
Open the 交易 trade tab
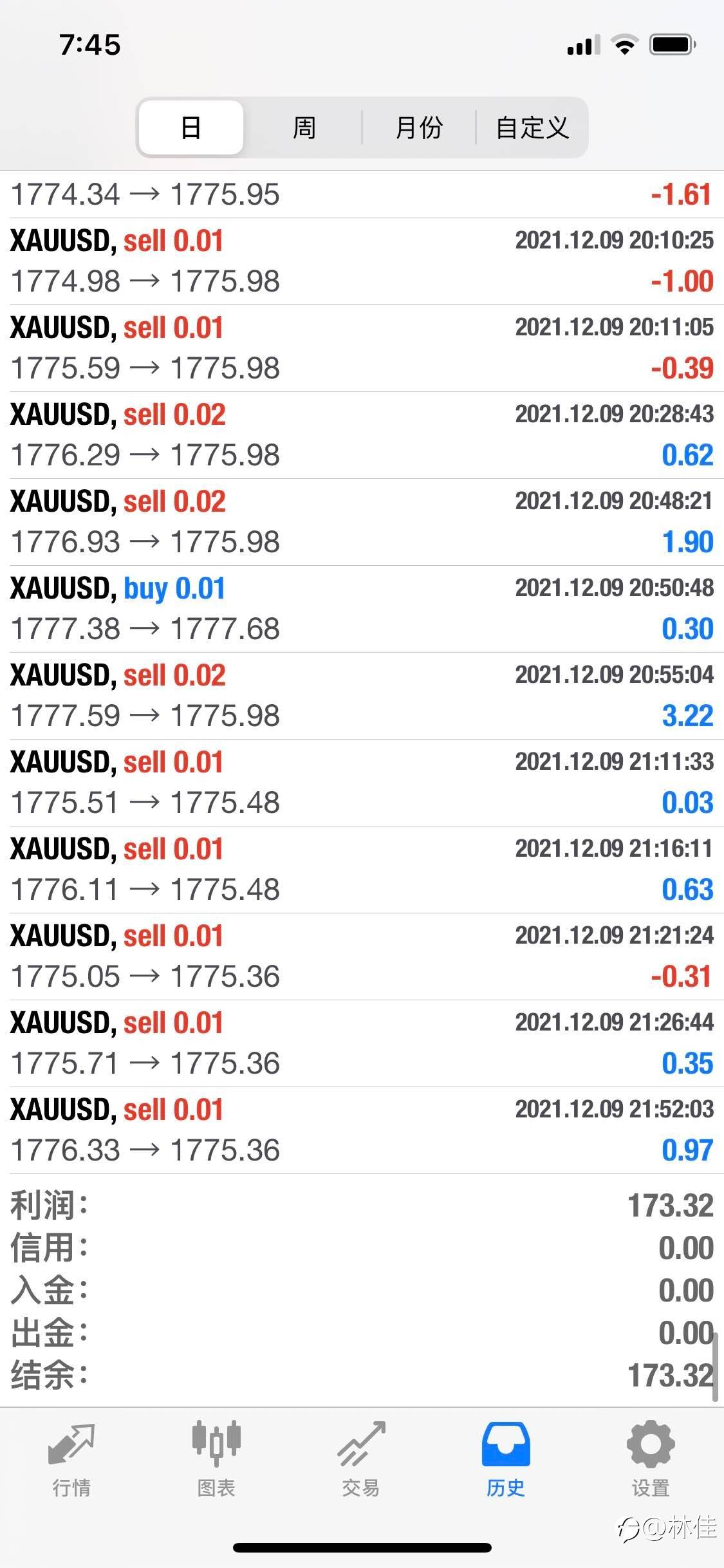(361, 1460)
